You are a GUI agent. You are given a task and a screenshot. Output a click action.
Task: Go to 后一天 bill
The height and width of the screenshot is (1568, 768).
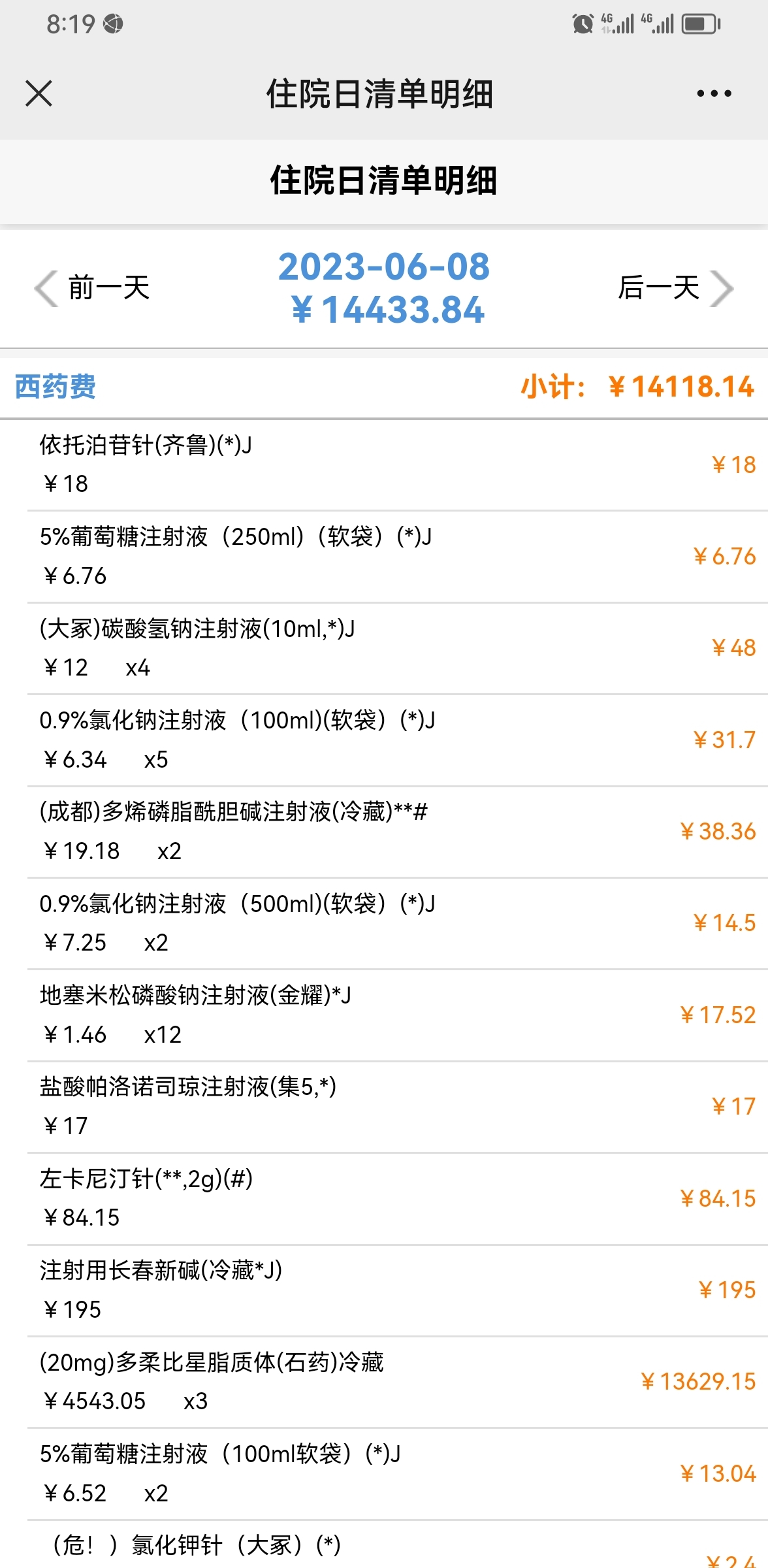[x=676, y=287]
